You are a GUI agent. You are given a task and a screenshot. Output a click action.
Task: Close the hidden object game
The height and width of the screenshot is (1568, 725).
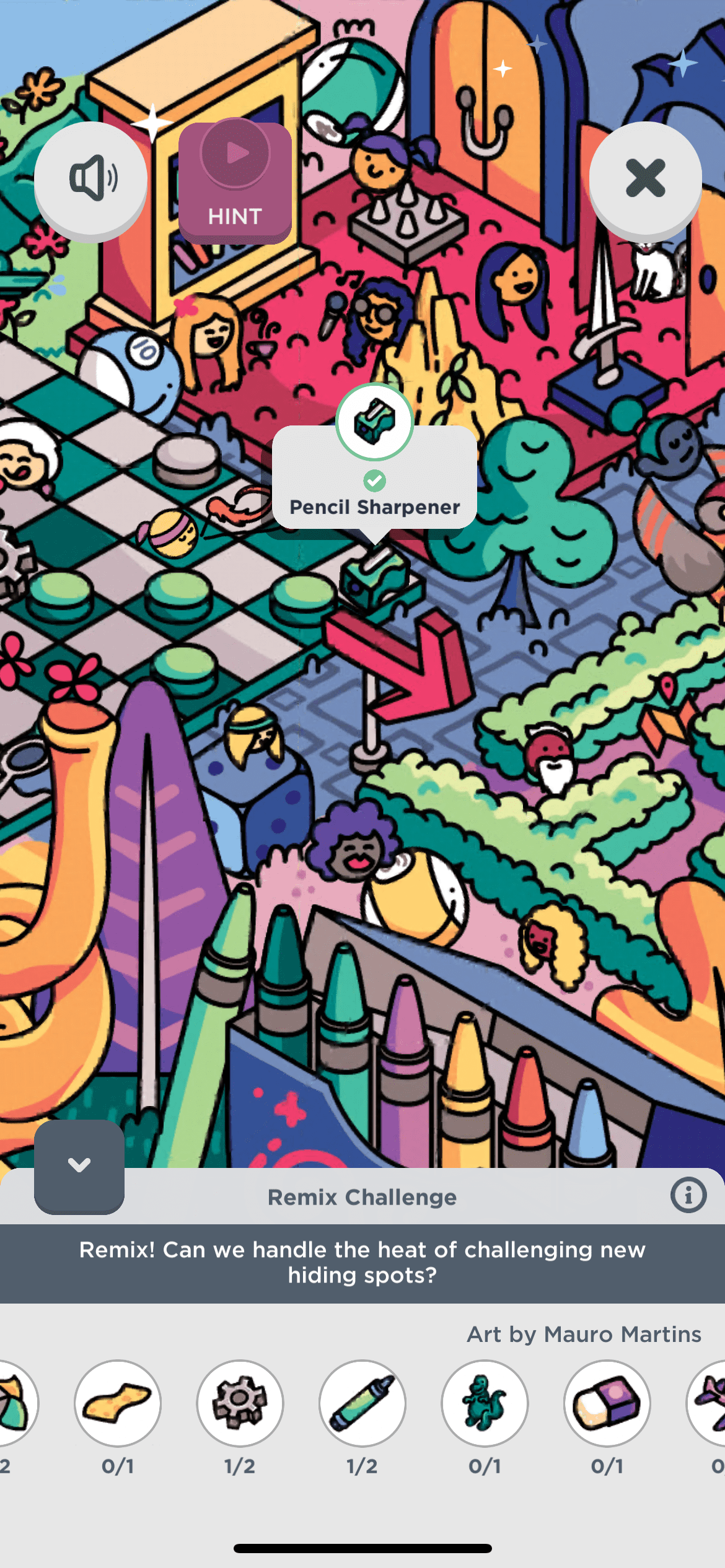point(645,178)
